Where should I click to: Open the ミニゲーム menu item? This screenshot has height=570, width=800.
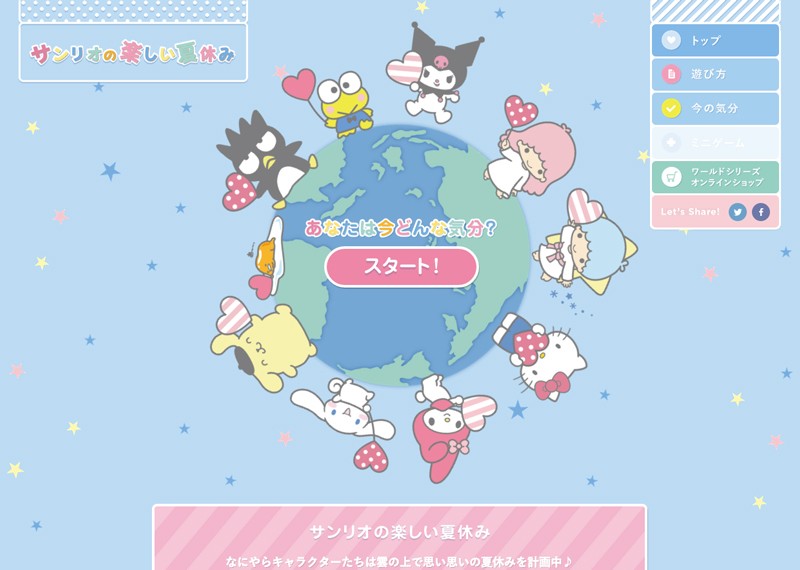pyautogui.click(x=715, y=143)
